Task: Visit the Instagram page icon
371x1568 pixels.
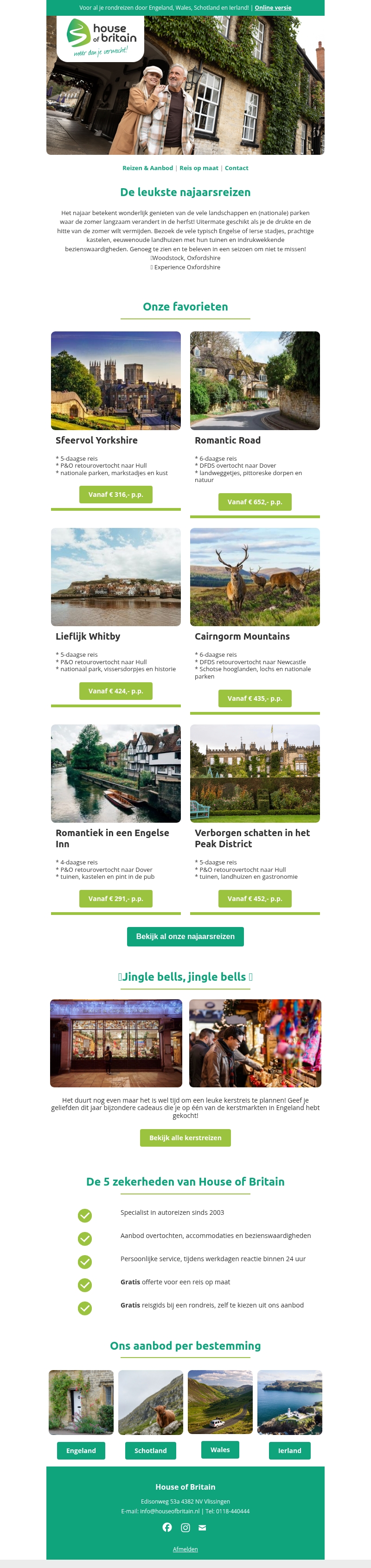Action: tap(185, 1527)
